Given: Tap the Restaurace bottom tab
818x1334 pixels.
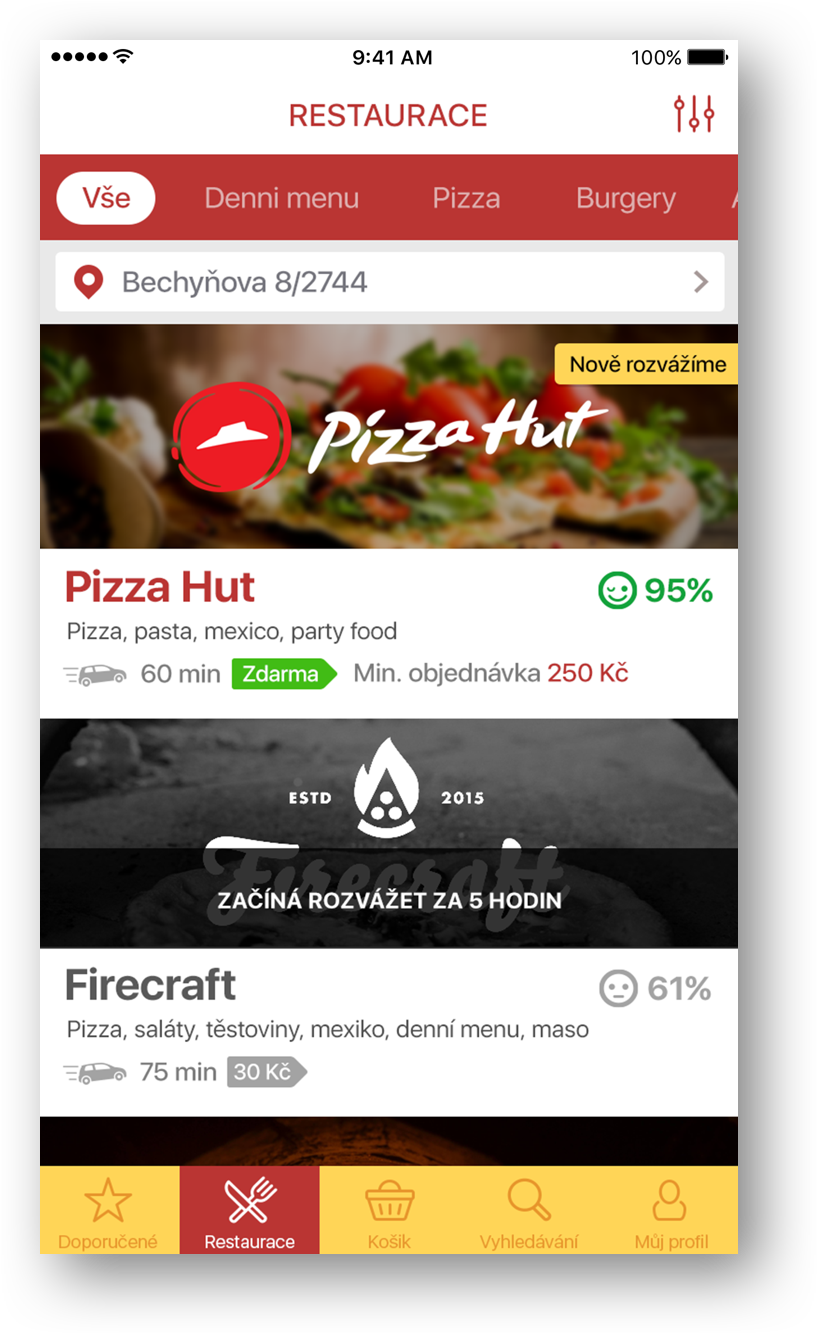Looking at the screenshot, I should coord(250,1211).
